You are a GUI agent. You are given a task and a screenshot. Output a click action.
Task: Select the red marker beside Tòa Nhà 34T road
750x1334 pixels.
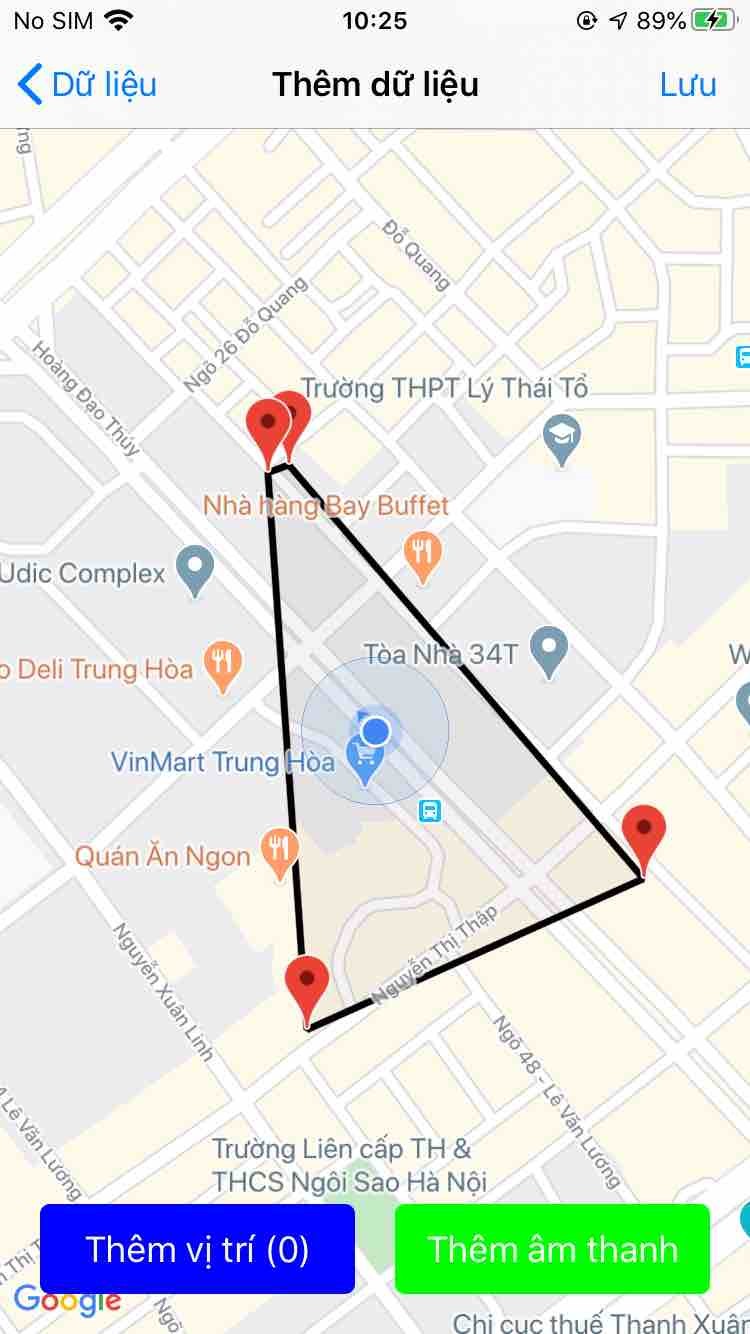[x=643, y=835]
